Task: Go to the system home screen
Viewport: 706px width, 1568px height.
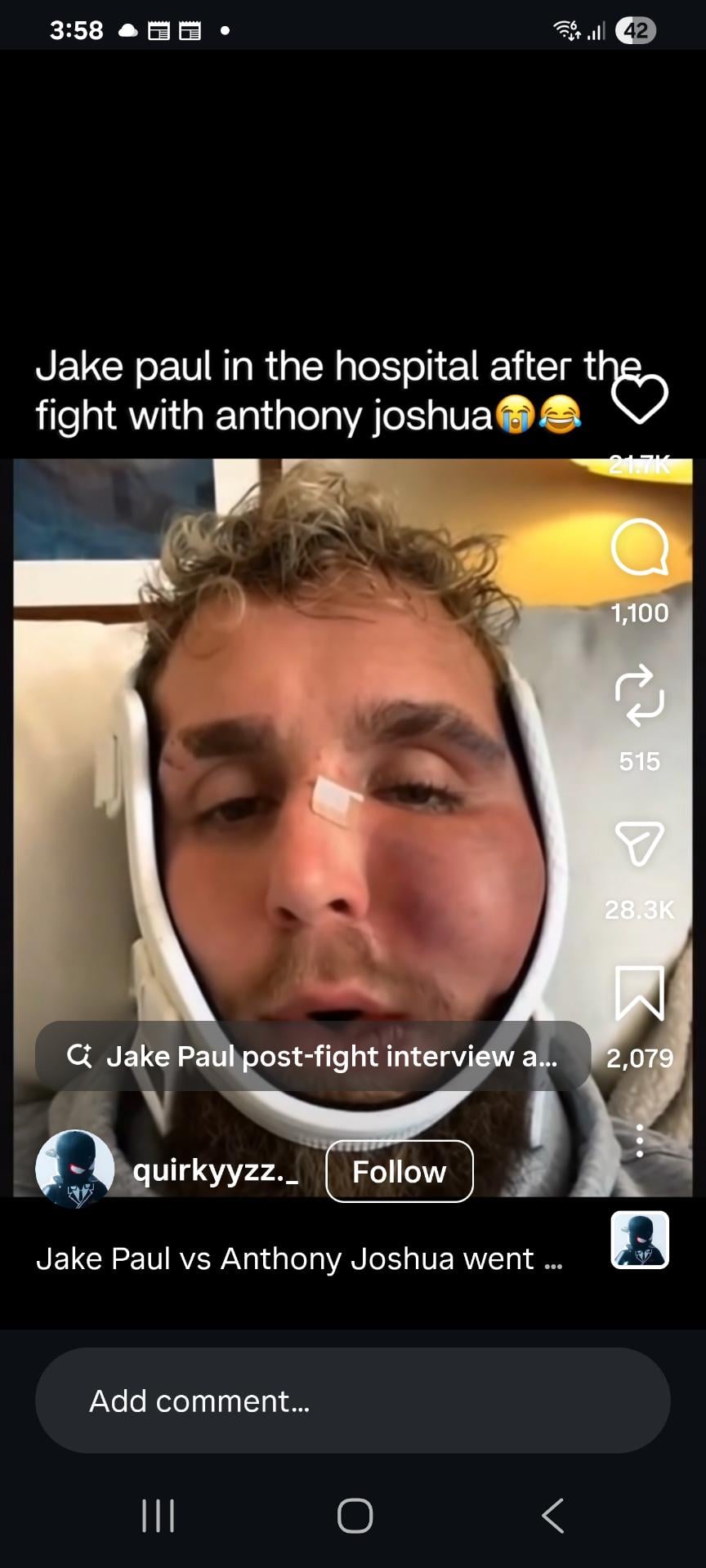Action: point(355,1516)
